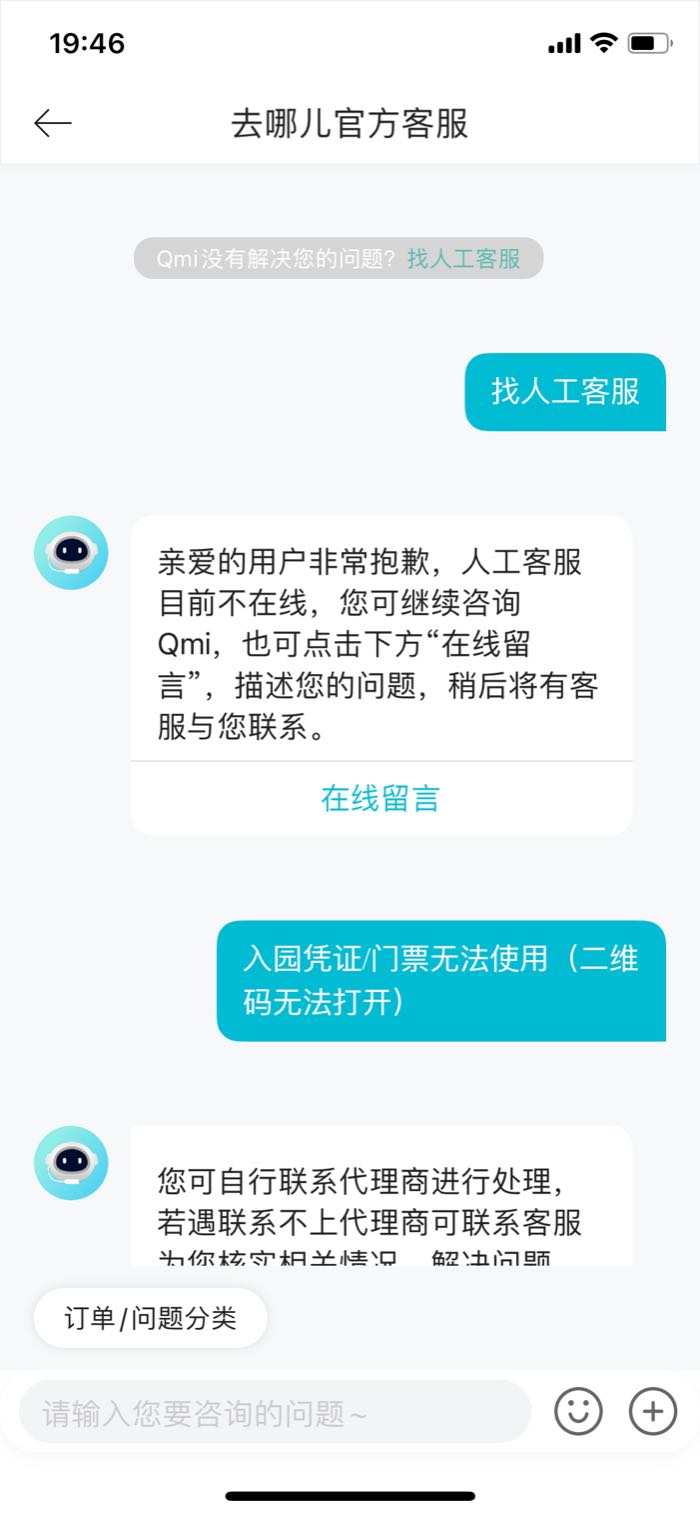Viewport: 700px width, 1515px height.
Task: Go back using the top-left arrow
Action: pos(53,123)
